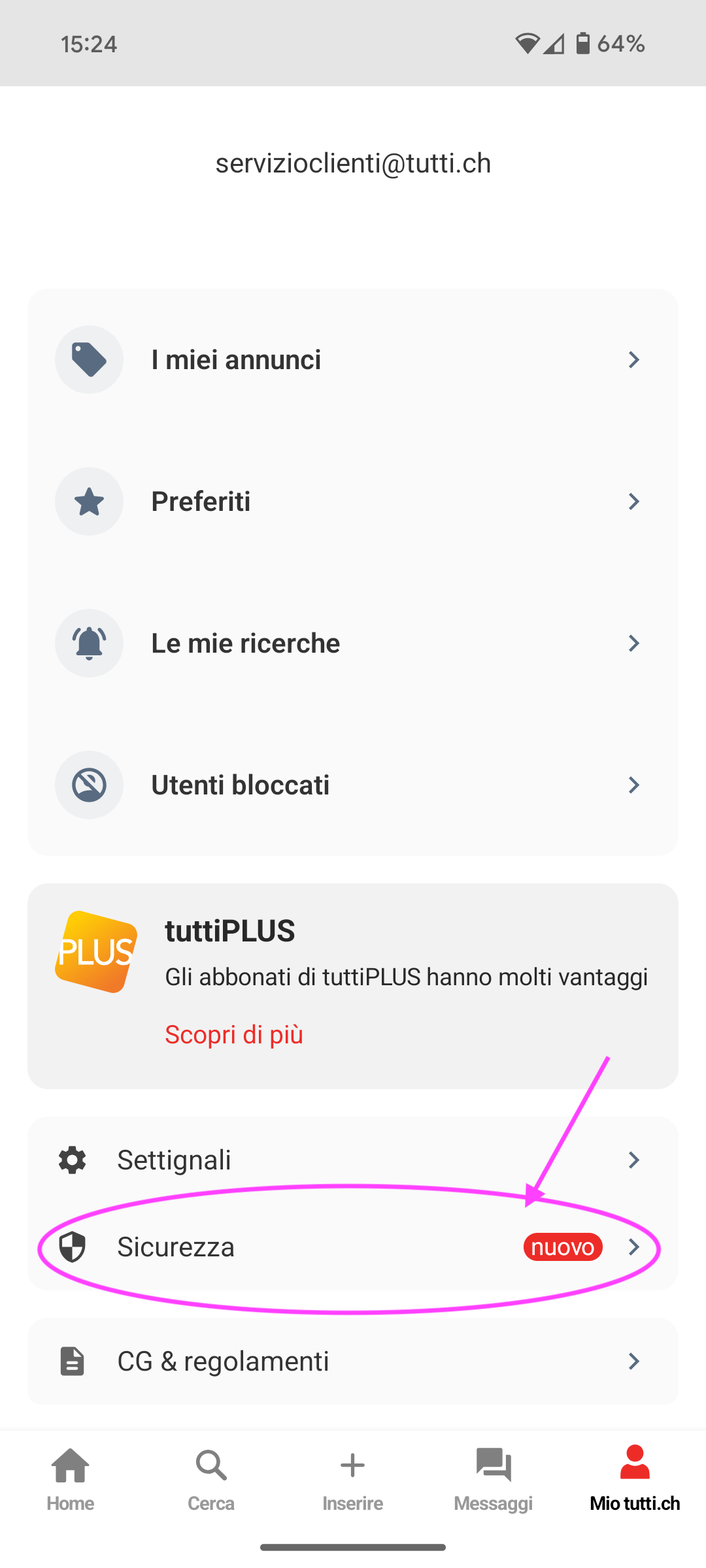Open CG & regolamenti
Viewport: 706px width, 1568px height.
(353, 1362)
